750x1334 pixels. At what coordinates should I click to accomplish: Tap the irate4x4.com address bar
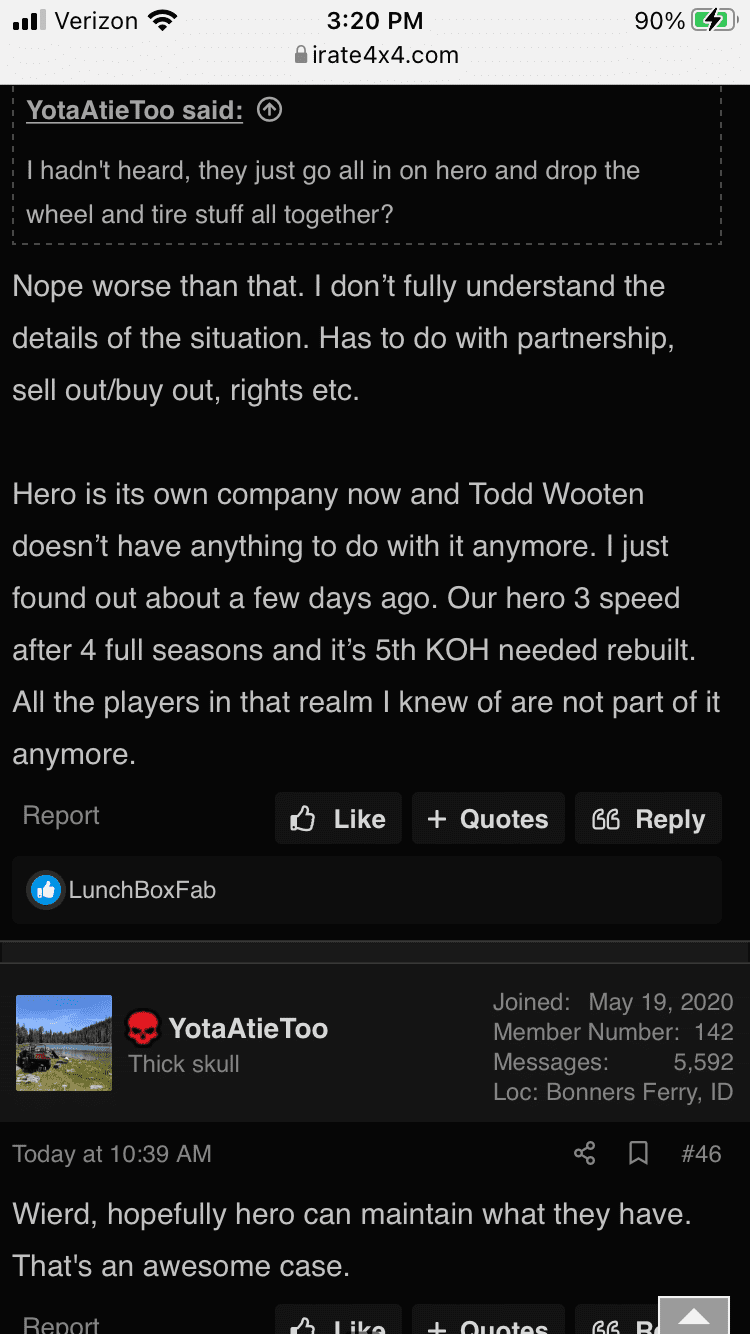click(x=375, y=55)
